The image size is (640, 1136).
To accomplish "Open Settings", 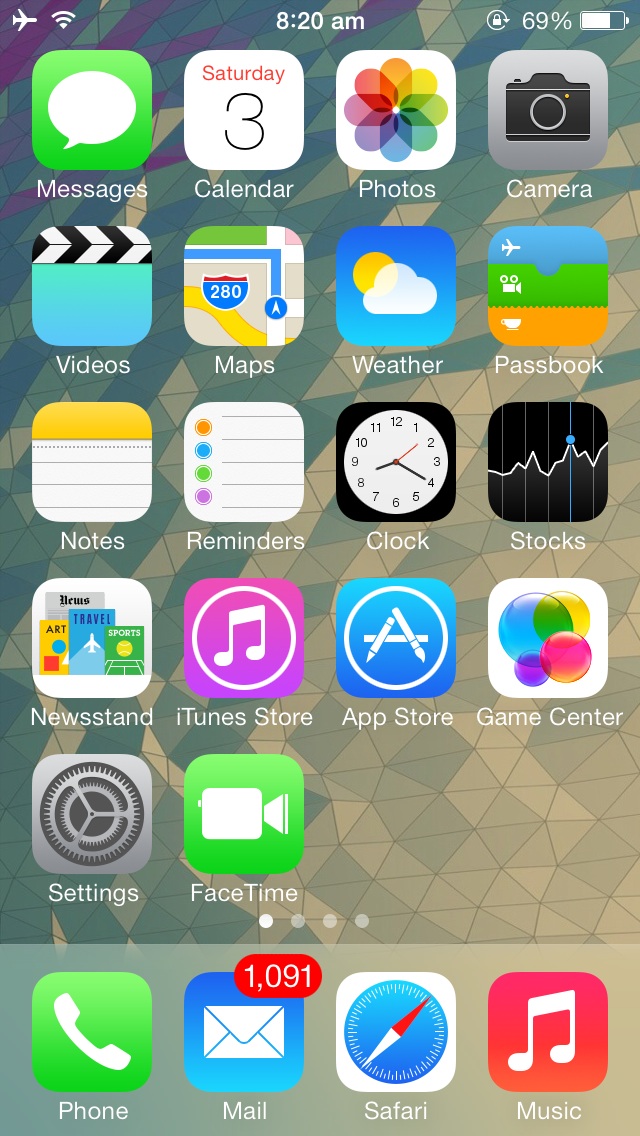I will coord(92,814).
